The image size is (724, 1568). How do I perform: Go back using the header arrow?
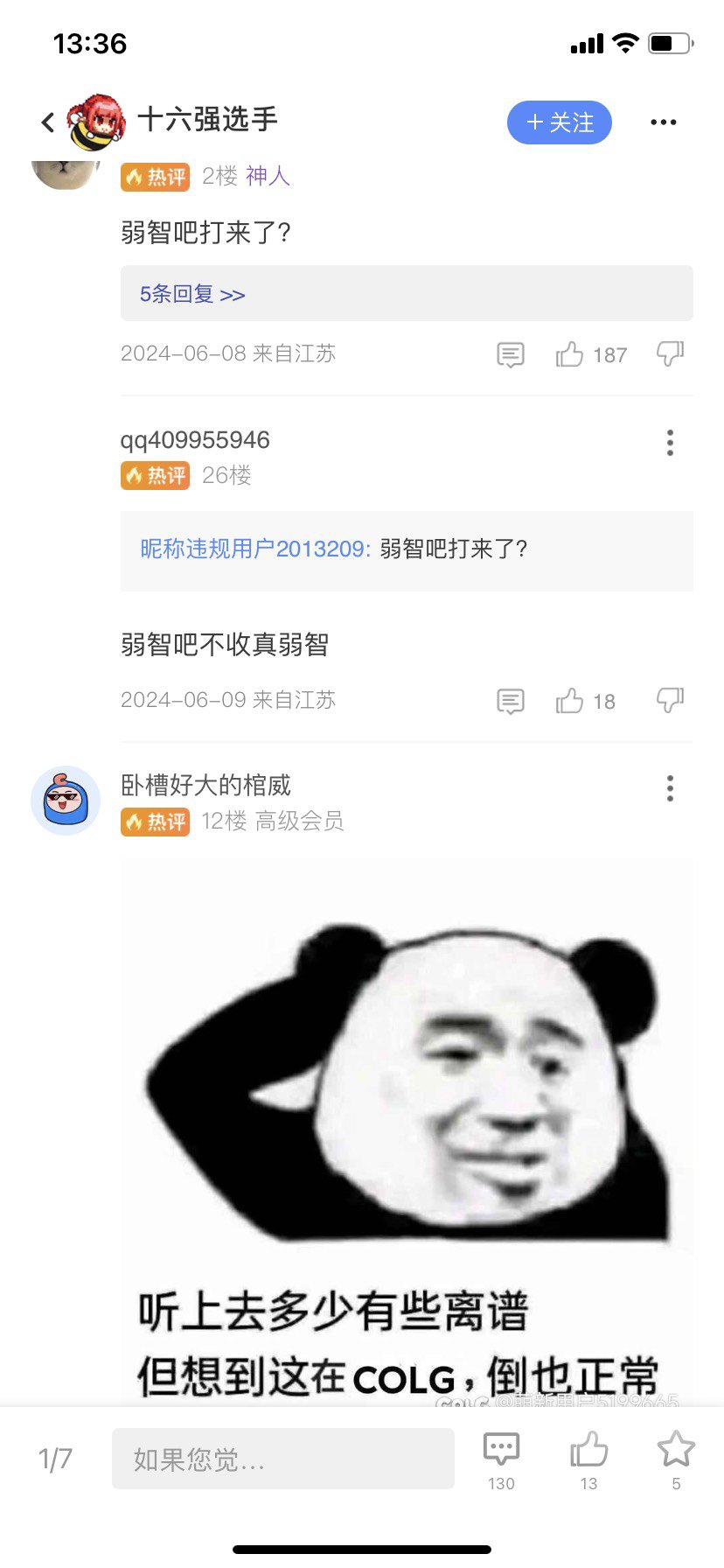coord(48,122)
